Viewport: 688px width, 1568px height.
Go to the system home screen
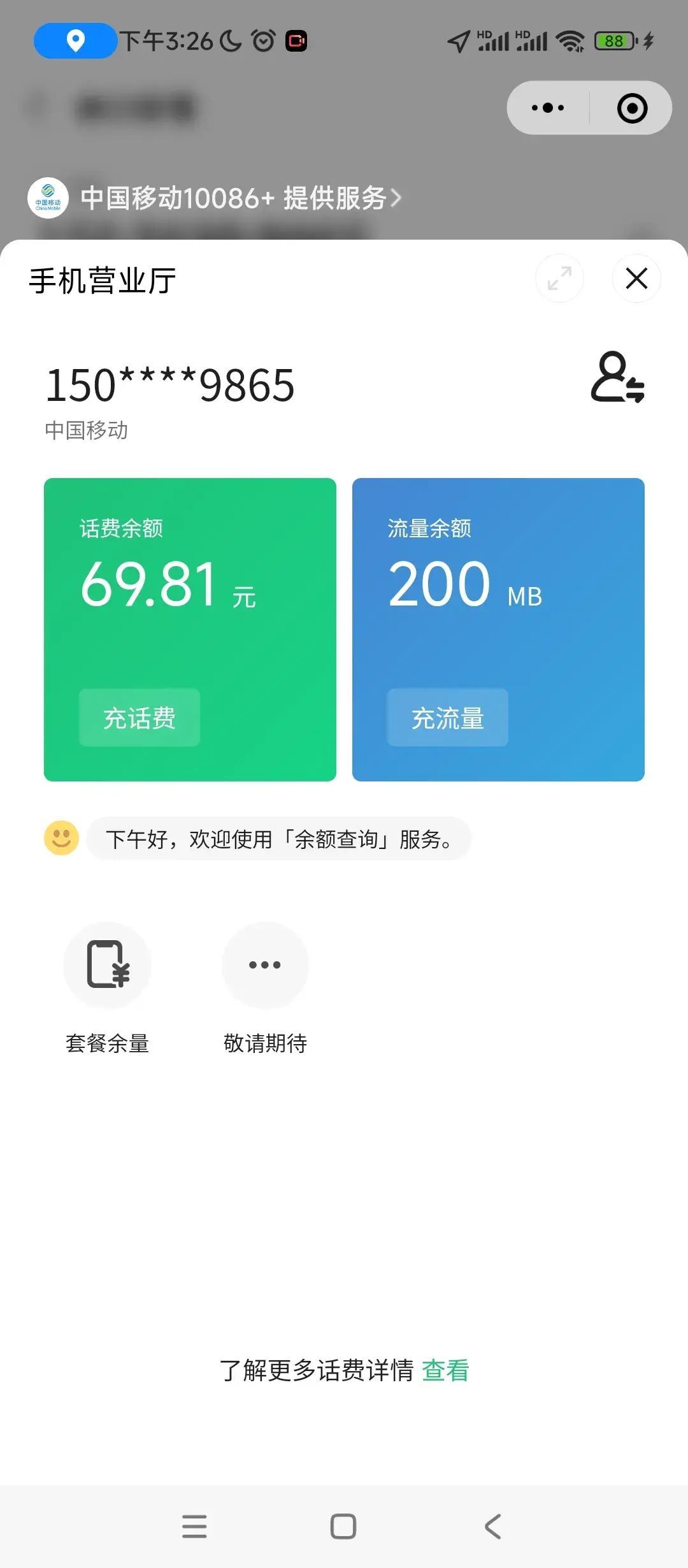(x=343, y=1526)
